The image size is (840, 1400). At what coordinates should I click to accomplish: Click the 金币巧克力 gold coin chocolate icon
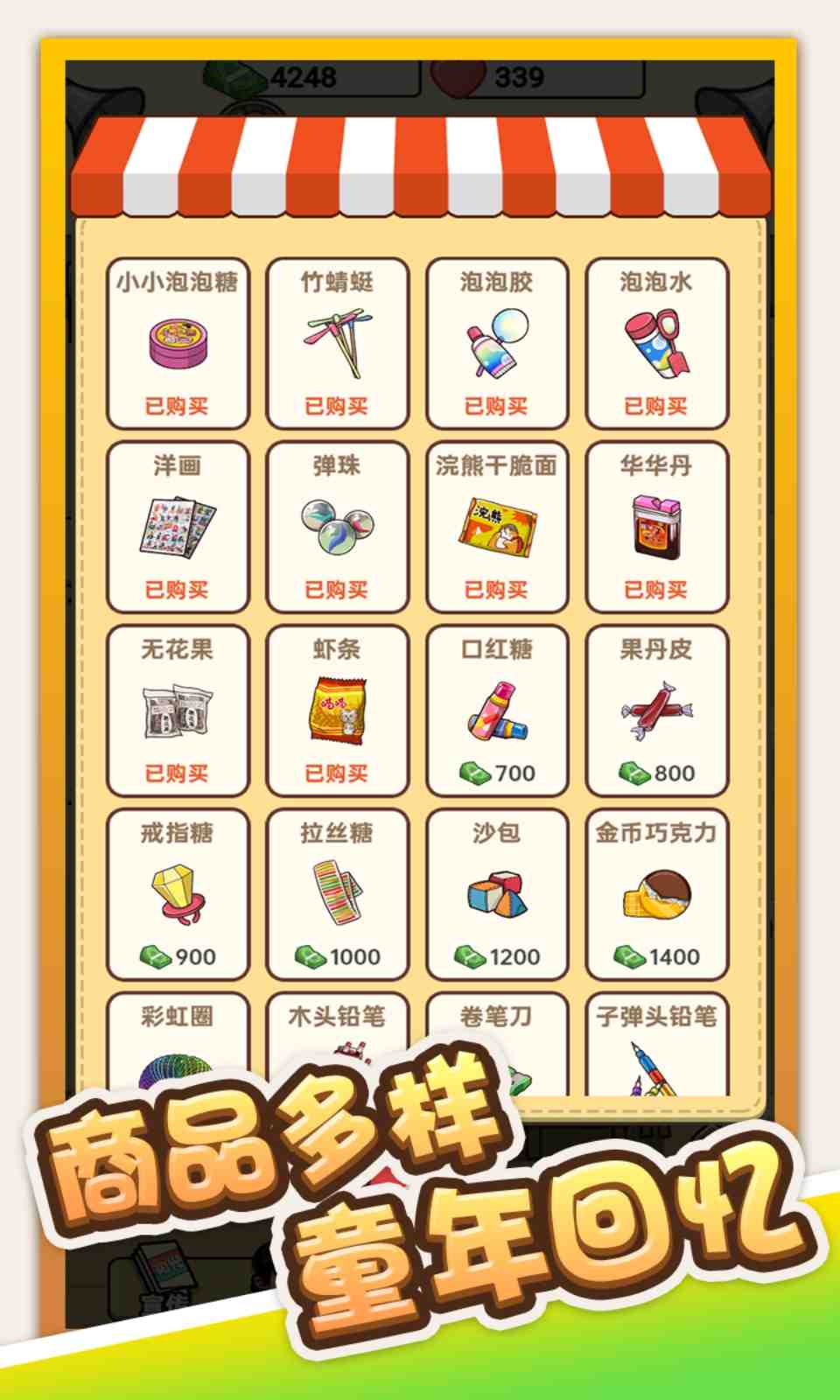[656, 894]
